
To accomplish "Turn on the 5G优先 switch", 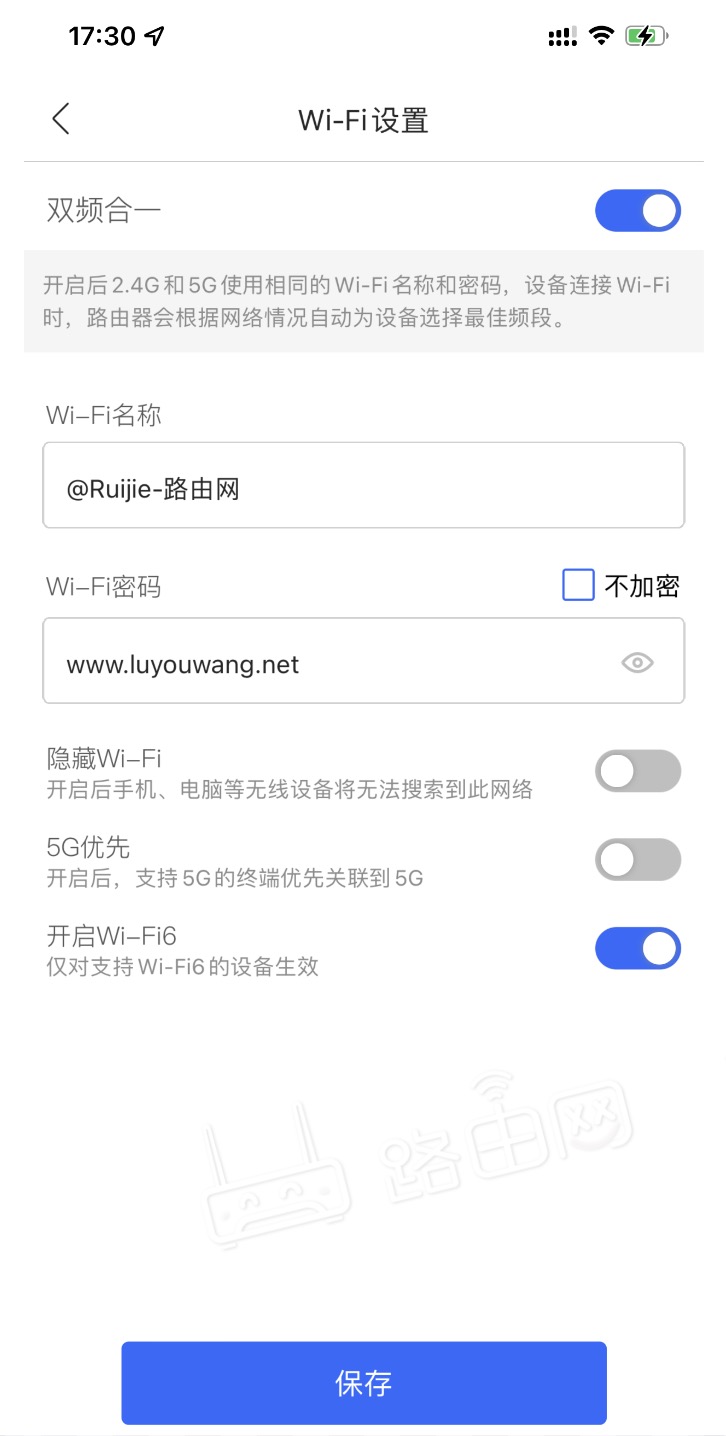I will tap(637, 859).
